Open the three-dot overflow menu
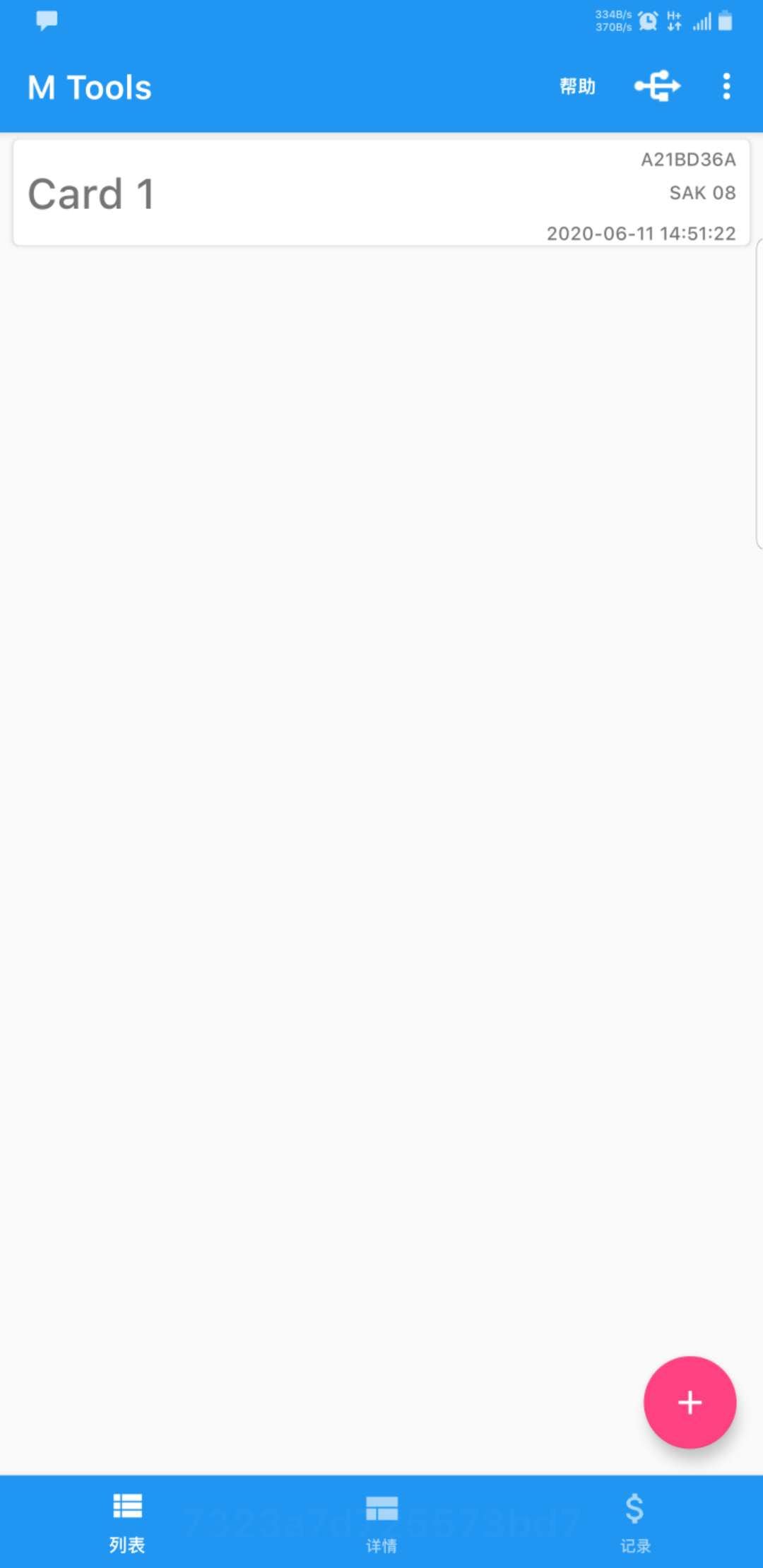Image resolution: width=763 pixels, height=1568 pixels. (x=726, y=87)
